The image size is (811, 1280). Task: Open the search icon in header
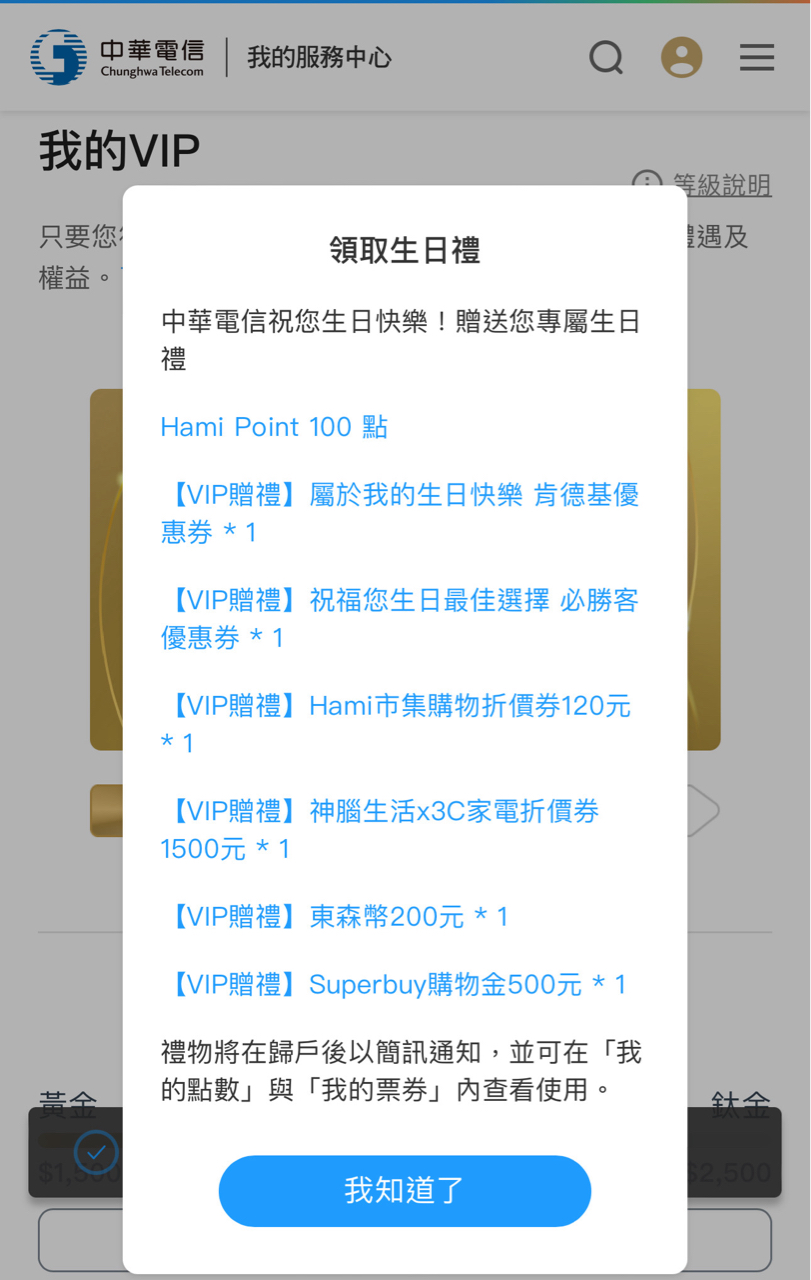(x=606, y=57)
